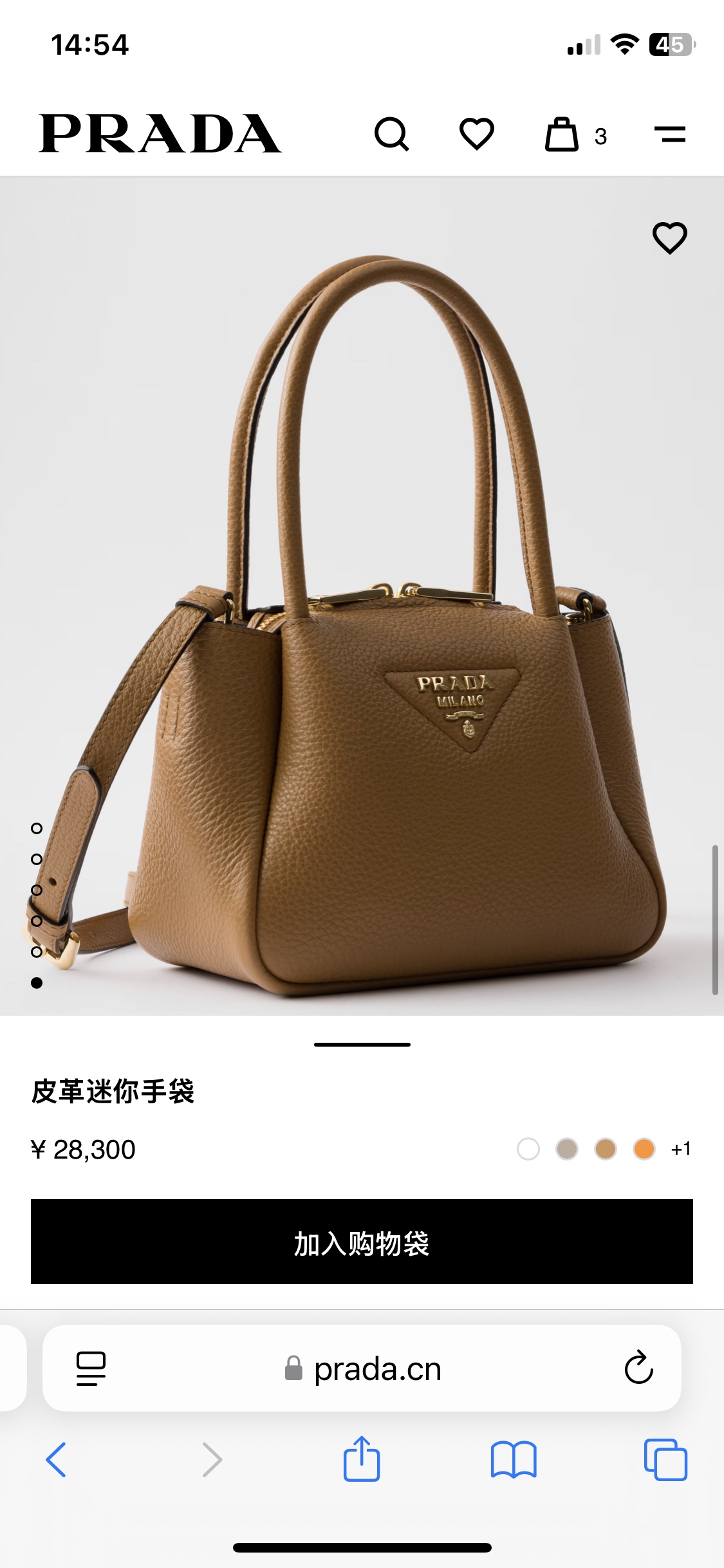This screenshot has height=1568, width=724.
Task: Open Safari bookmarks
Action: point(514,1460)
